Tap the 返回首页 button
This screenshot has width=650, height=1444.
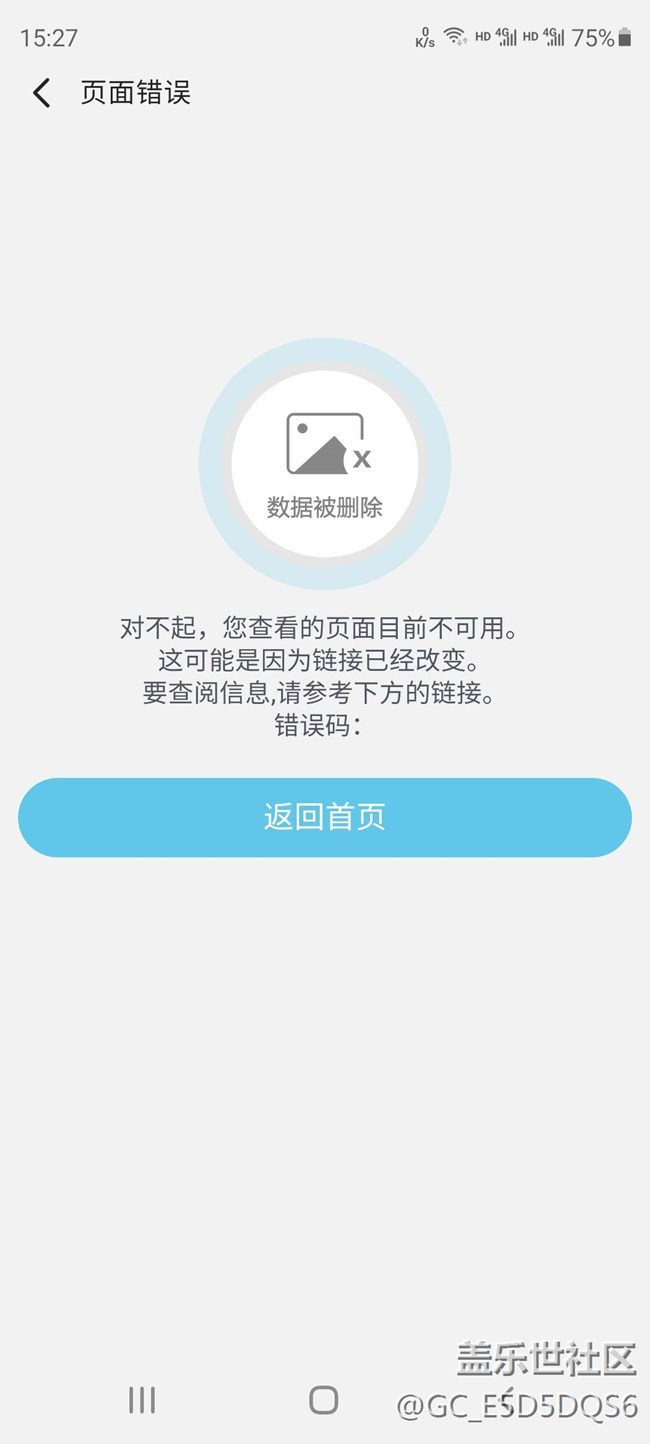pyautogui.click(x=325, y=817)
